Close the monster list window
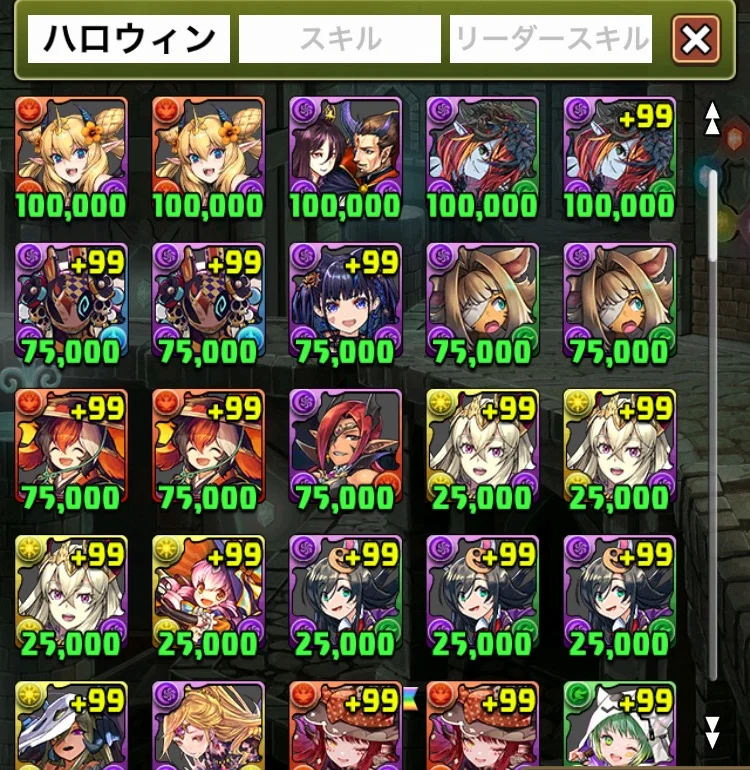Viewport: 750px width, 770px height. click(696, 40)
